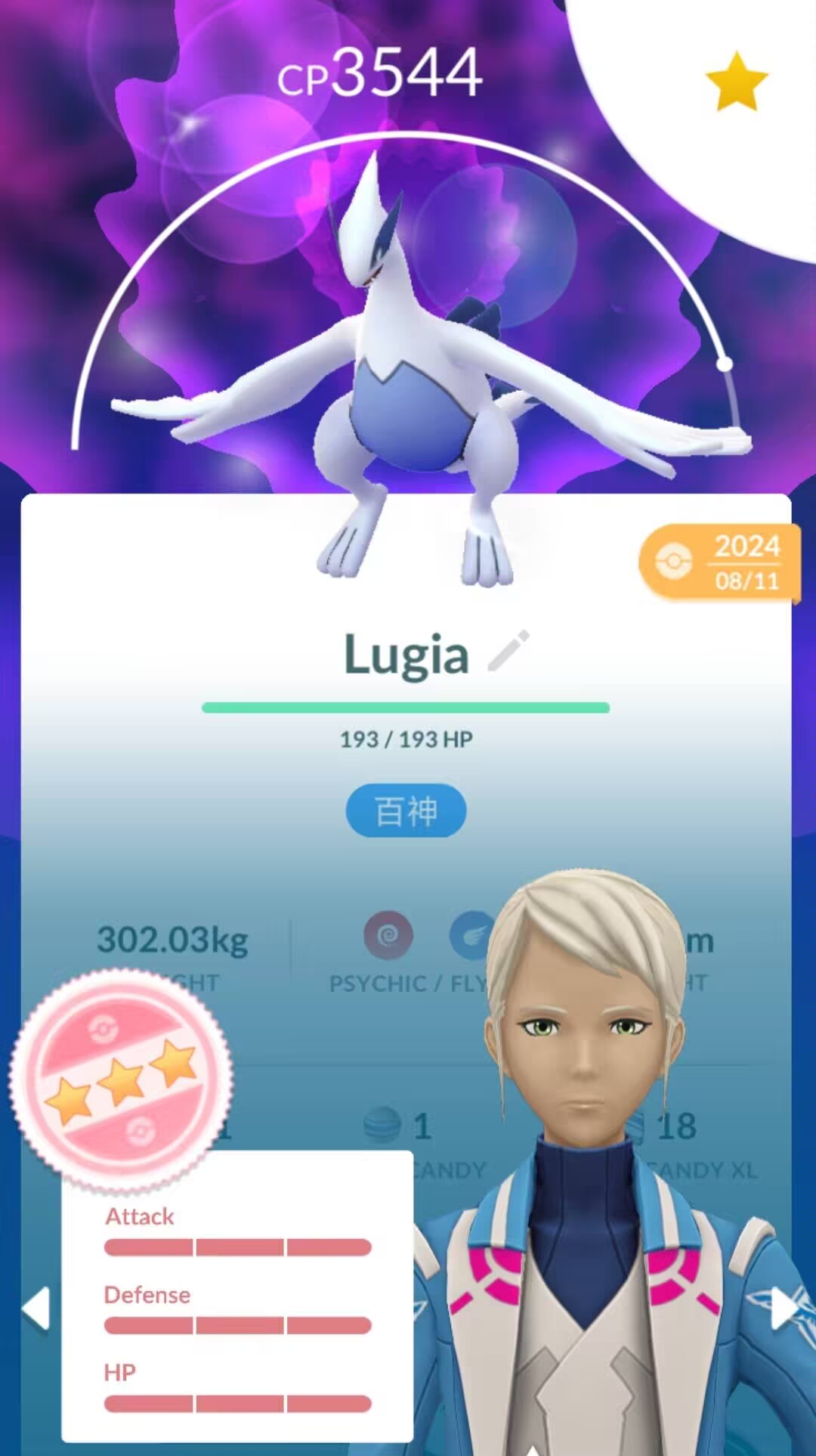Go to previous Pokémon with left arrow
816x1456 pixels.
click(36, 1308)
